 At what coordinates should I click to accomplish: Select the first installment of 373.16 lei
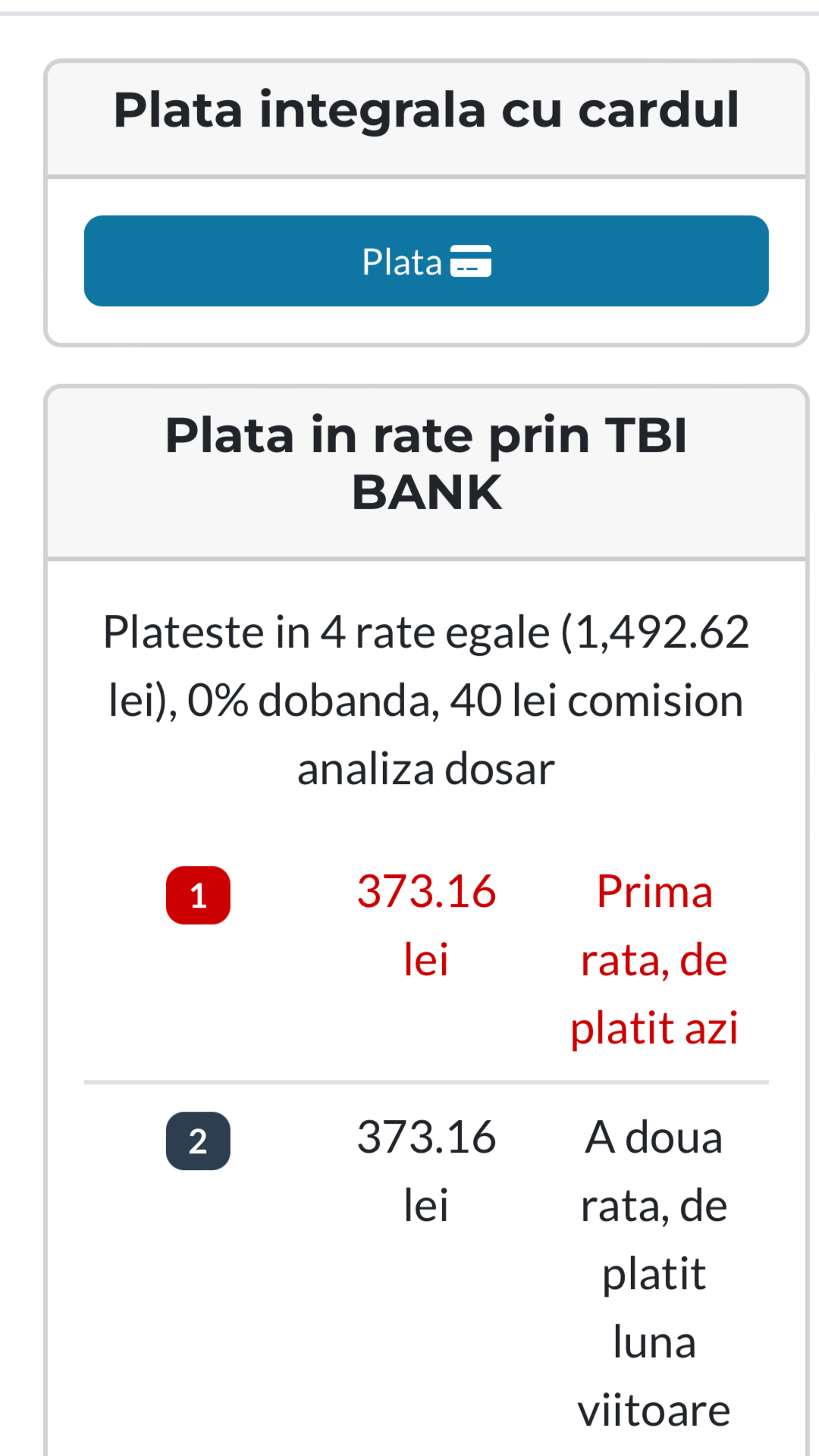[x=425, y=924]
